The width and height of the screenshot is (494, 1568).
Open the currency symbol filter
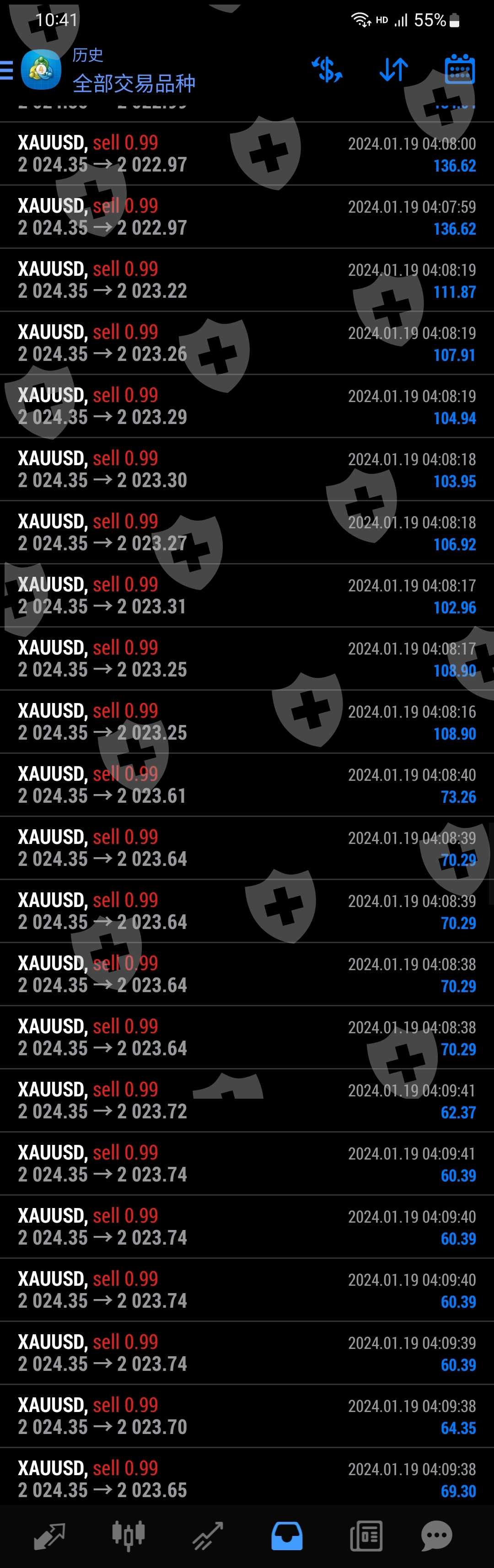pyautogui.click(x=327, y=70)
